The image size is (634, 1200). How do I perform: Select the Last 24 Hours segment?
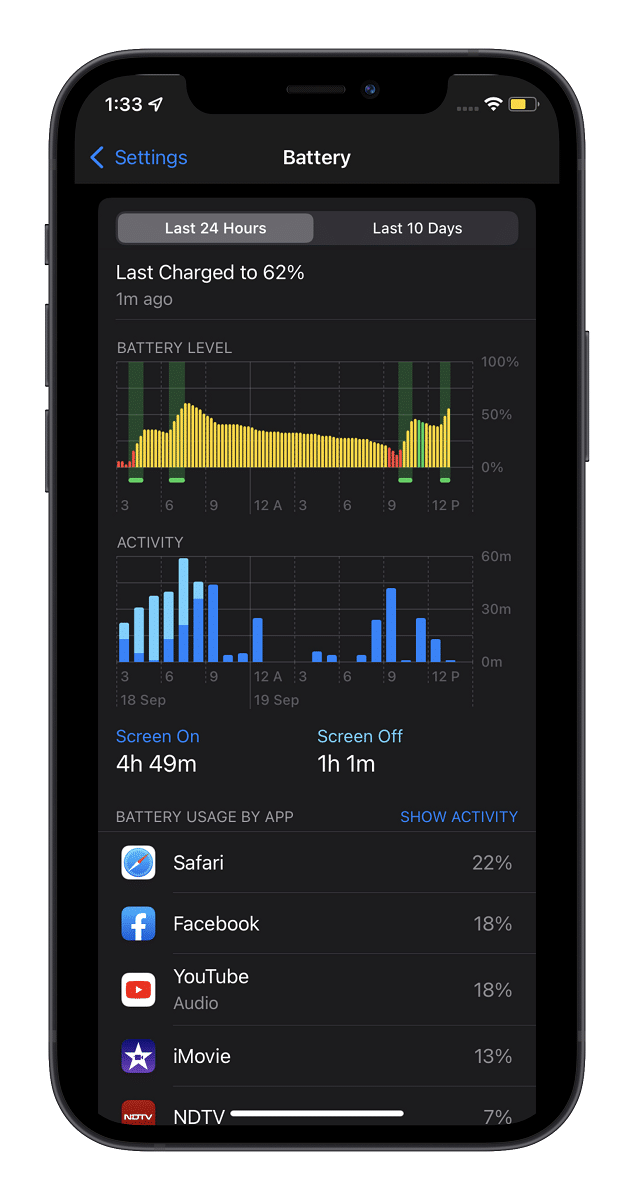pyautogui.click(x=215, y=228)
